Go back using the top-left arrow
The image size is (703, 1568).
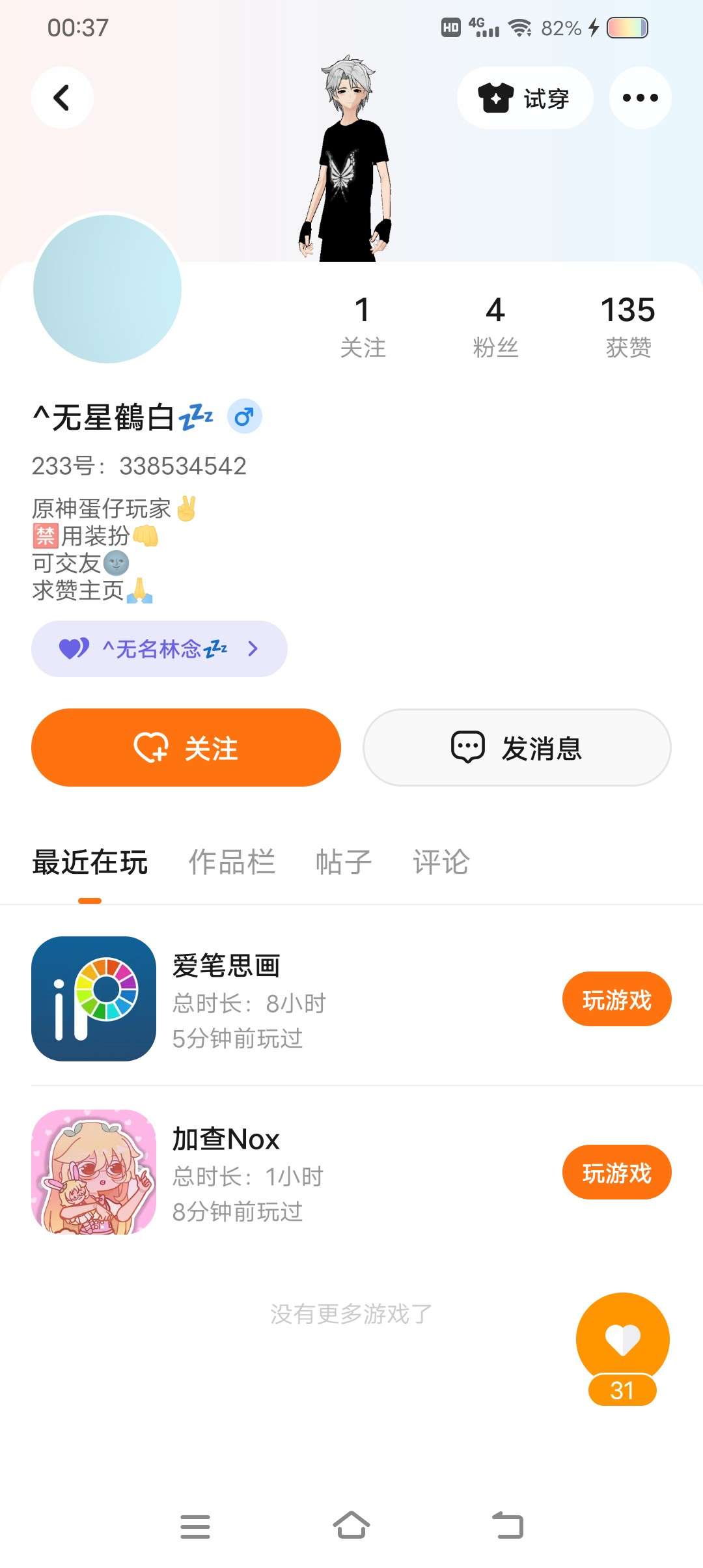tap(62, 98)
